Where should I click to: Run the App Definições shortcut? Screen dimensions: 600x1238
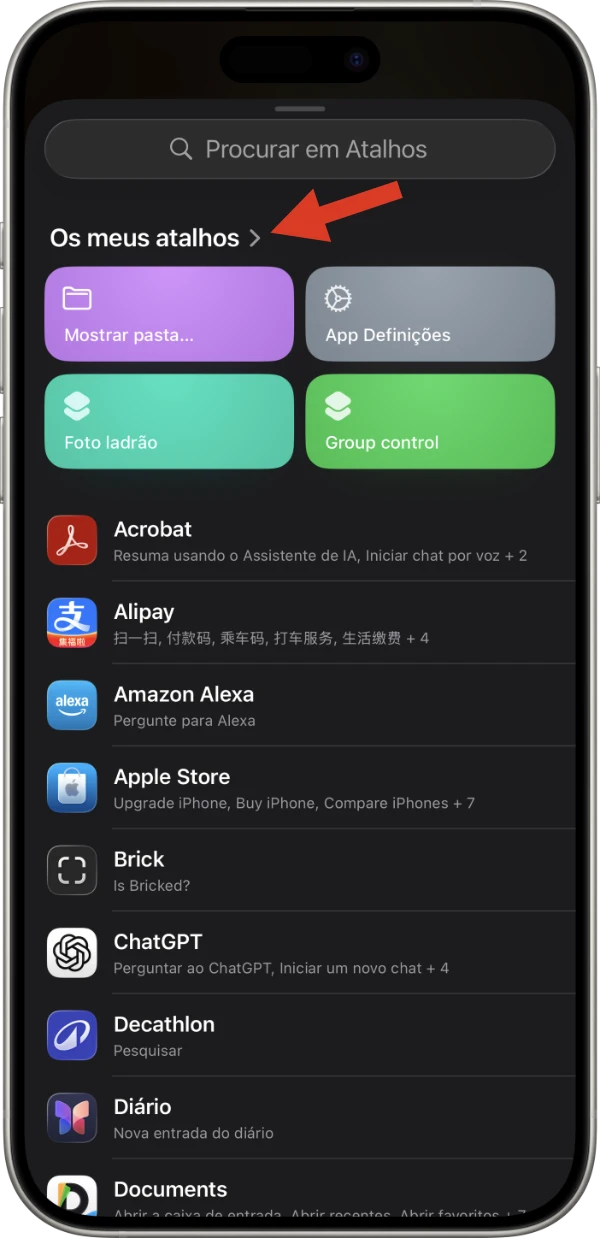(x=430, y=313)
